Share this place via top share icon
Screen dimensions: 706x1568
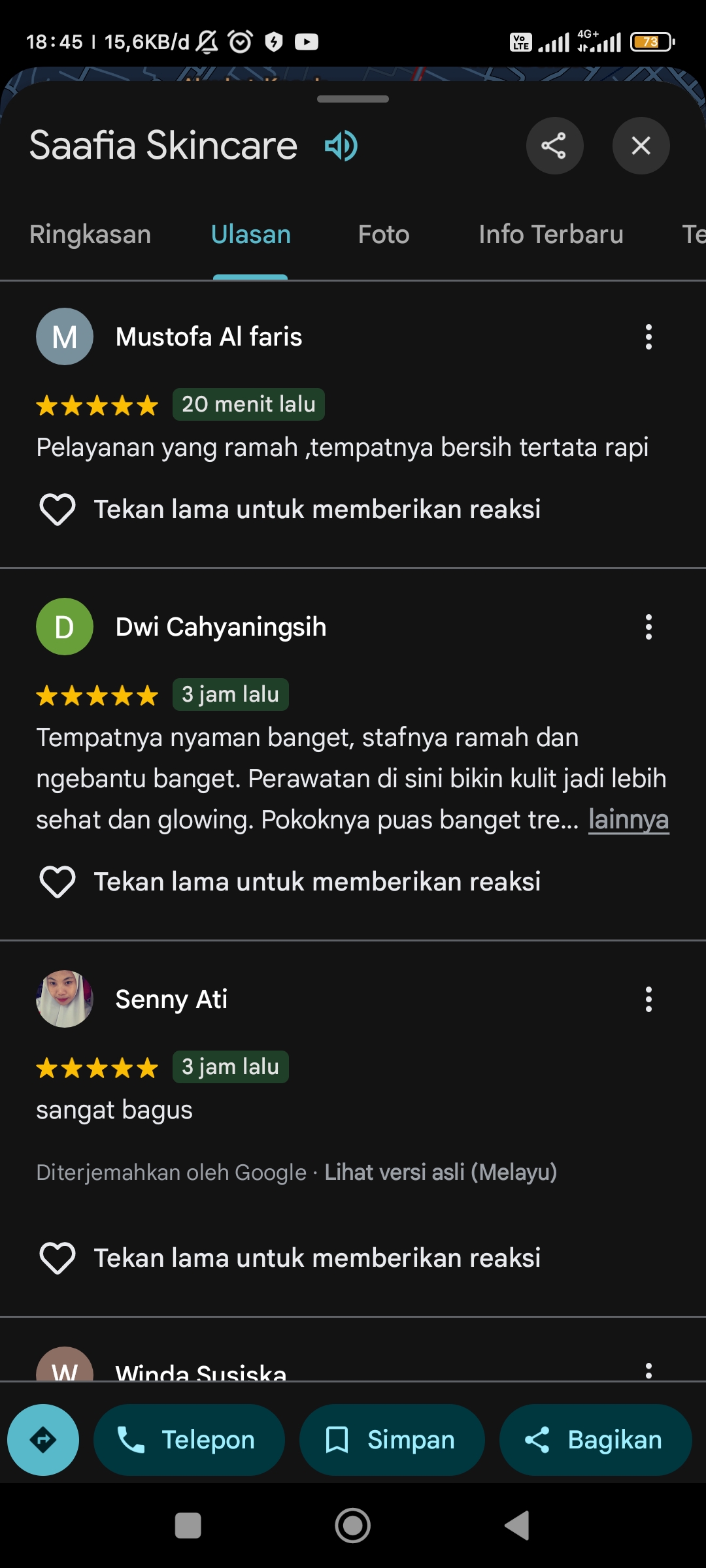[554, 146]
